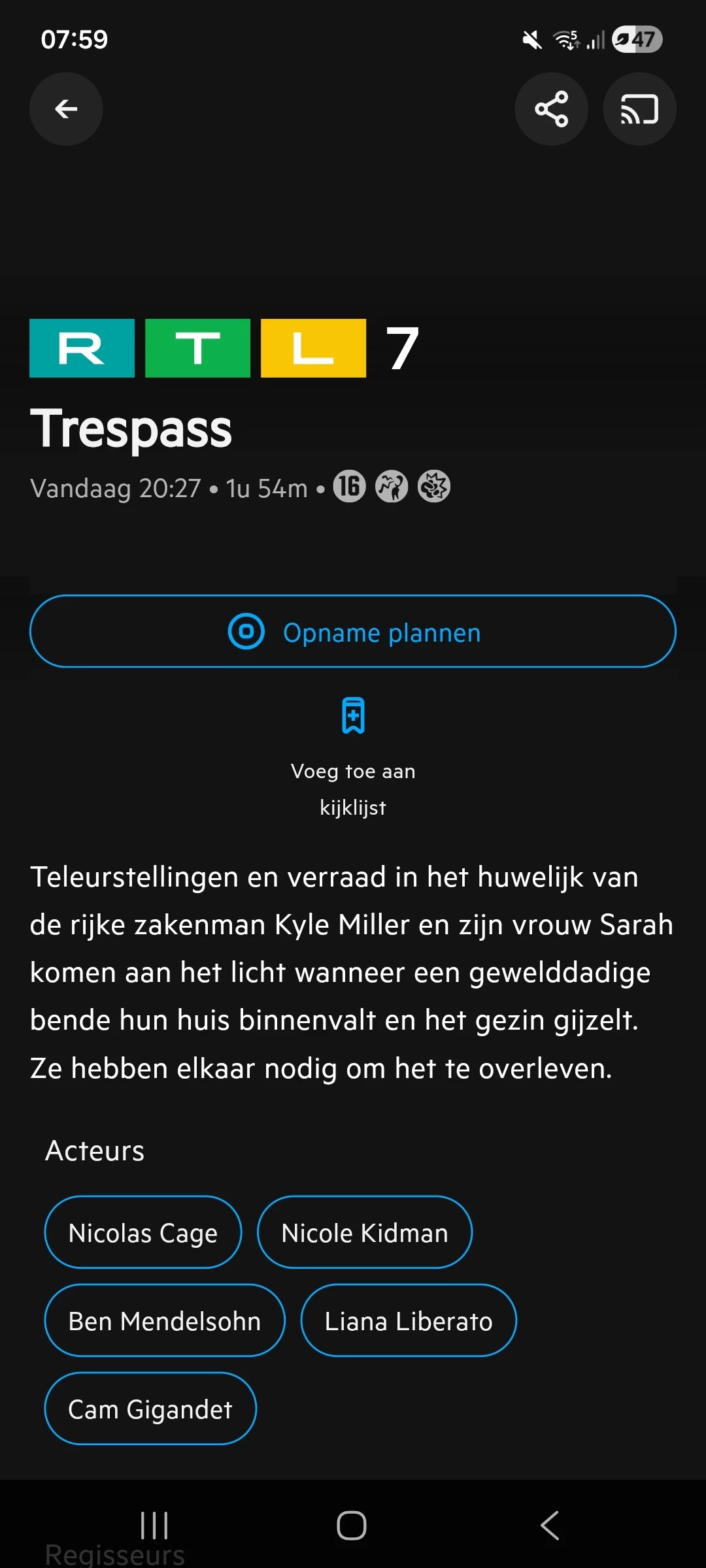Open Nicole Kidman chip
This screenshot has height=1568, width=706.
[365, 1233]
